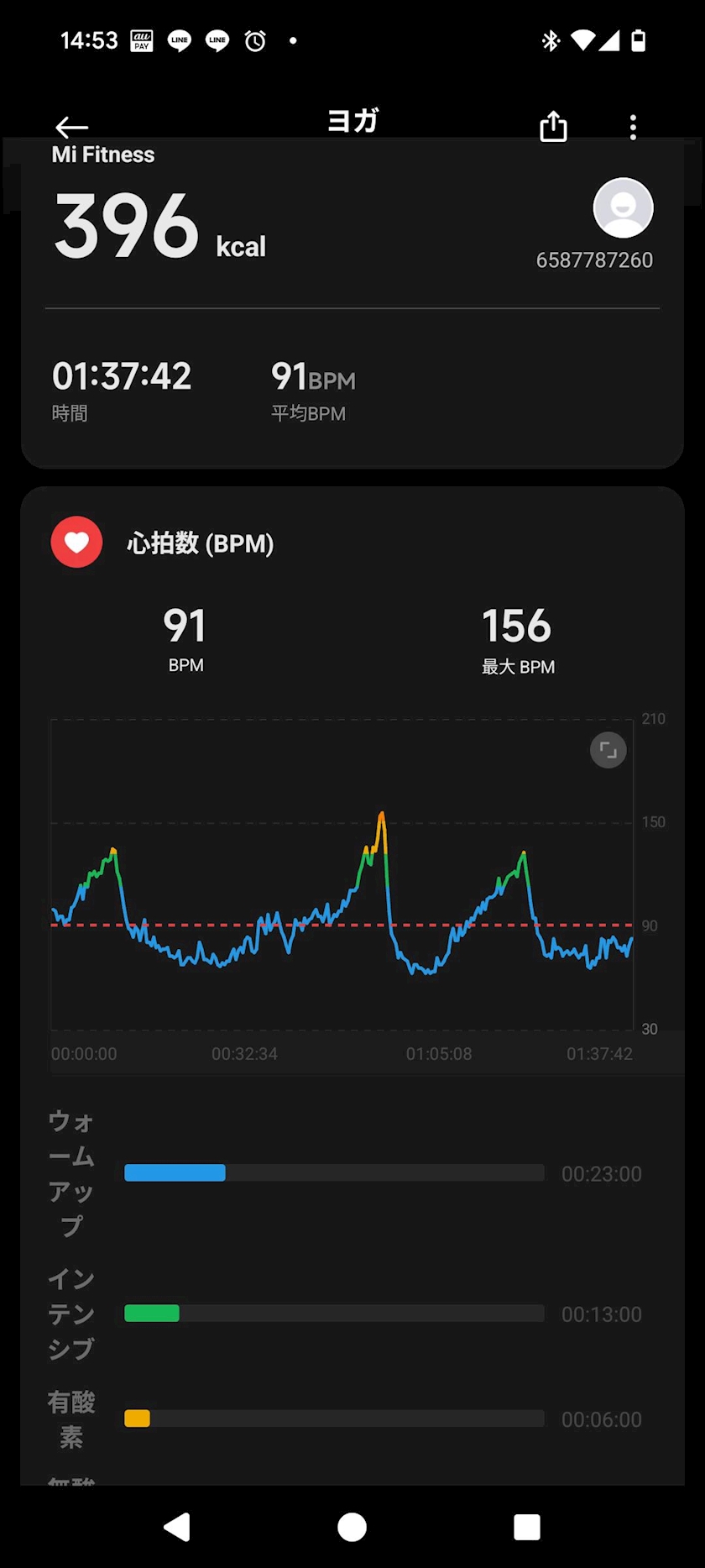
Task: Share this yoga workout summary
Action: [x=553, y=127]
